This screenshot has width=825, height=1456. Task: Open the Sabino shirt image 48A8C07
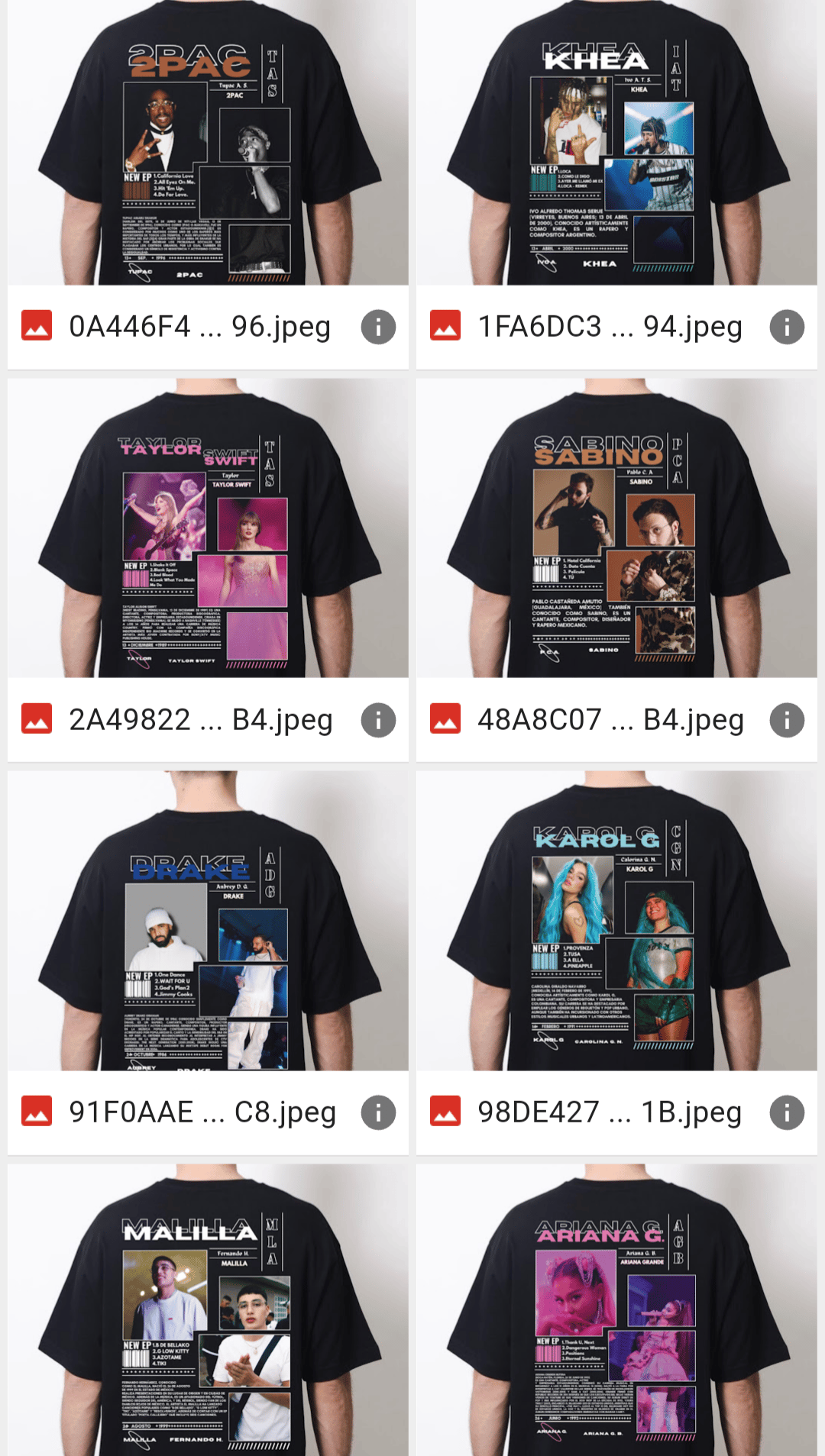pos(616,528)
